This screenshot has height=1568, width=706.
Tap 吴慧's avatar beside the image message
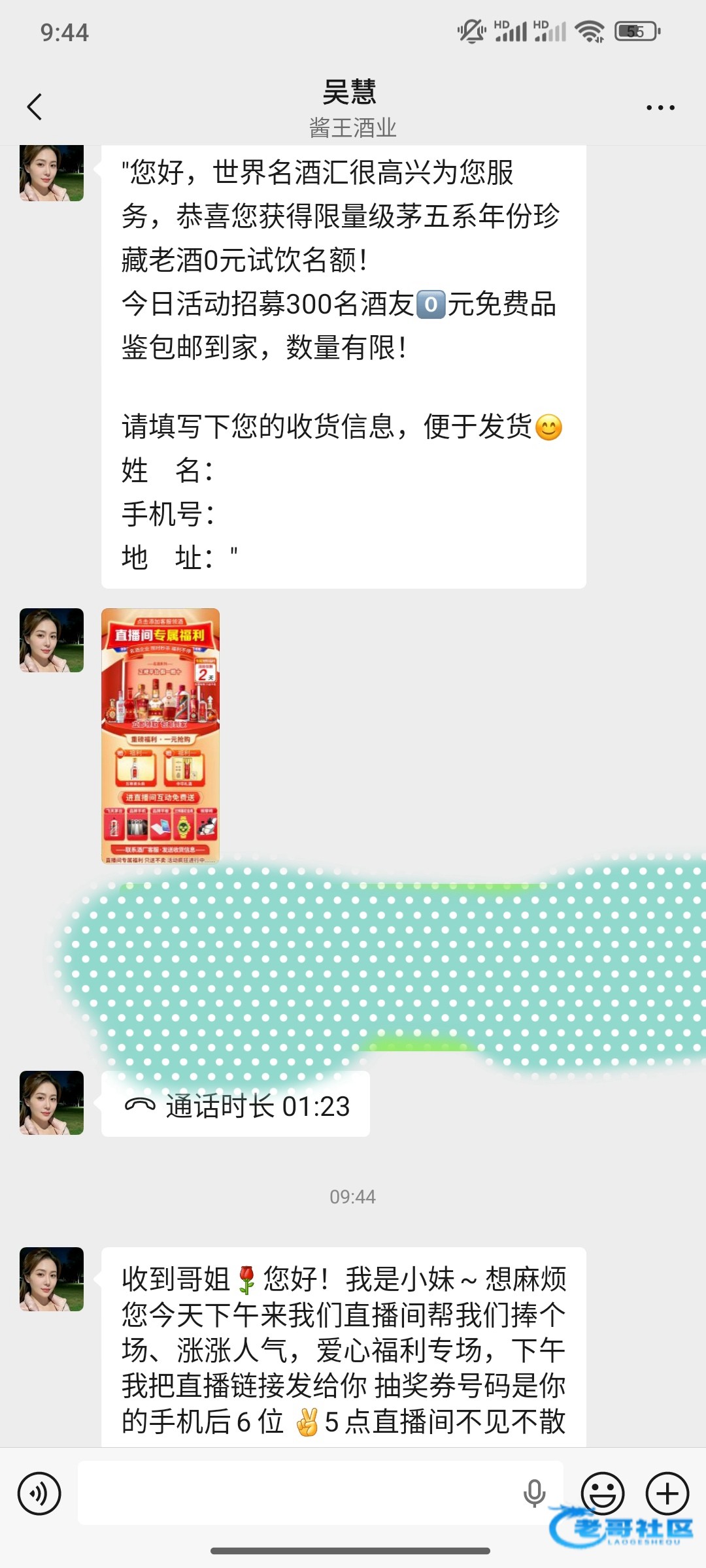coord(52,640)
